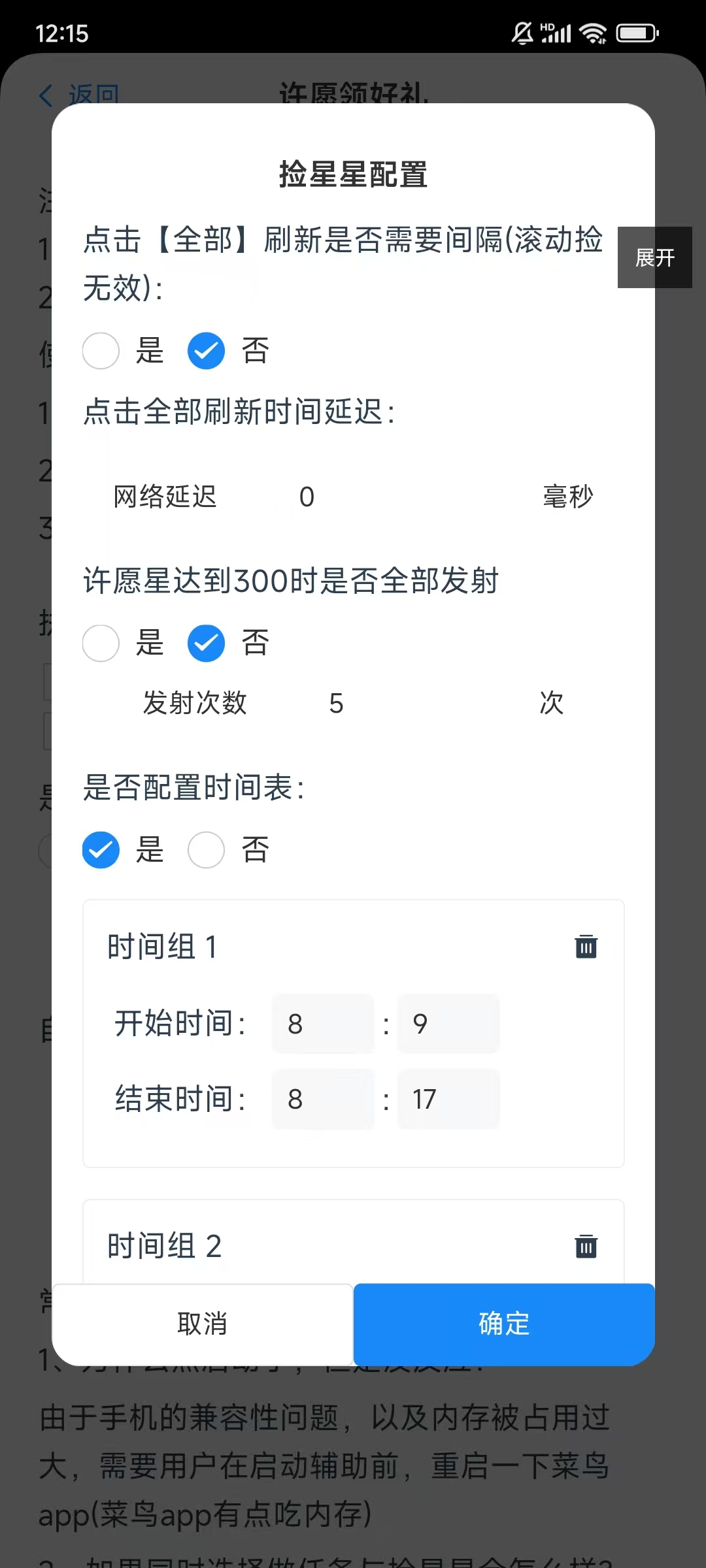Edit 时间组 1 start hour field

324,1024
